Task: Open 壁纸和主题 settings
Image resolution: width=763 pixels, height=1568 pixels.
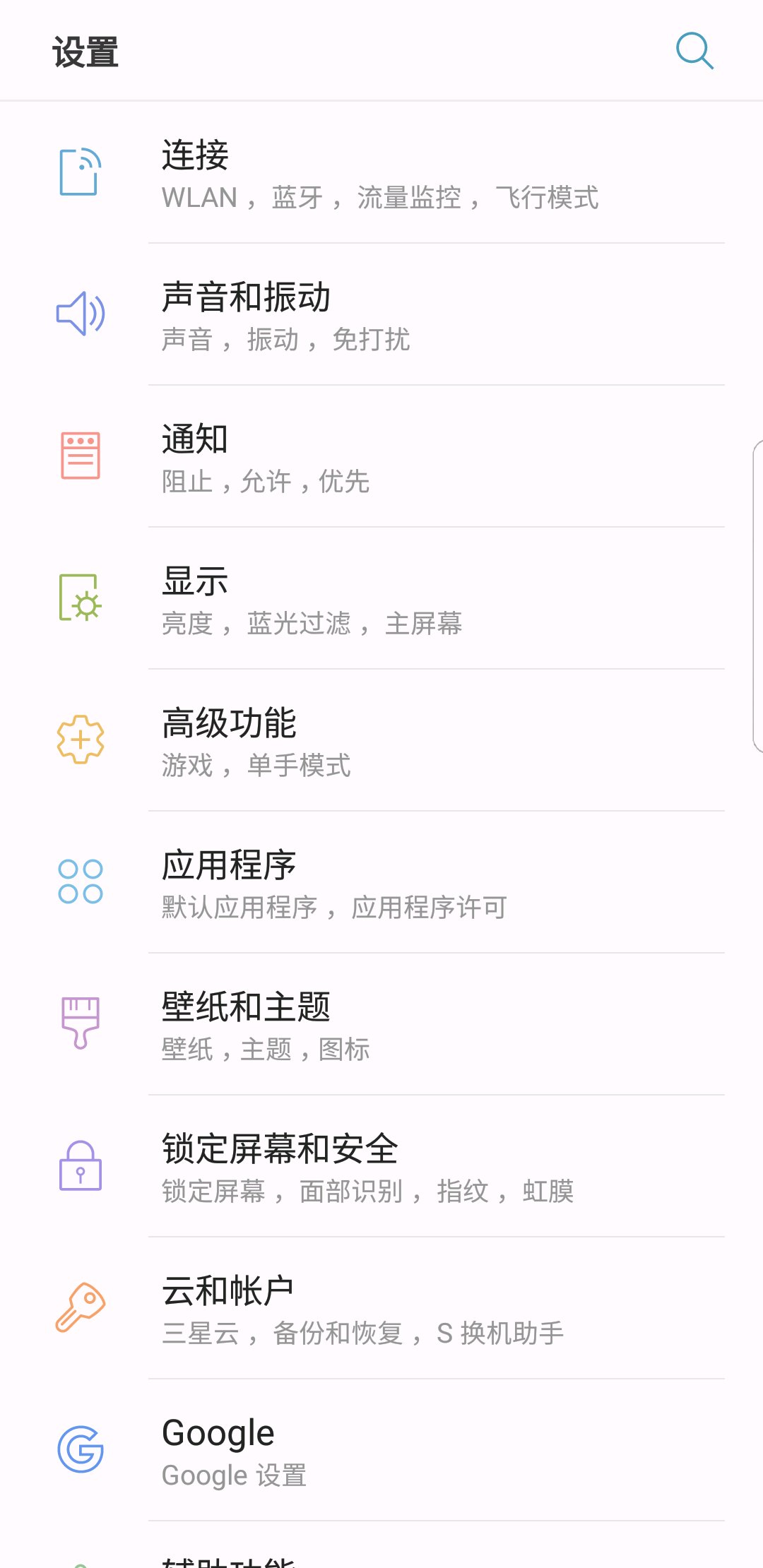Action: click(x=381, y=1026)
